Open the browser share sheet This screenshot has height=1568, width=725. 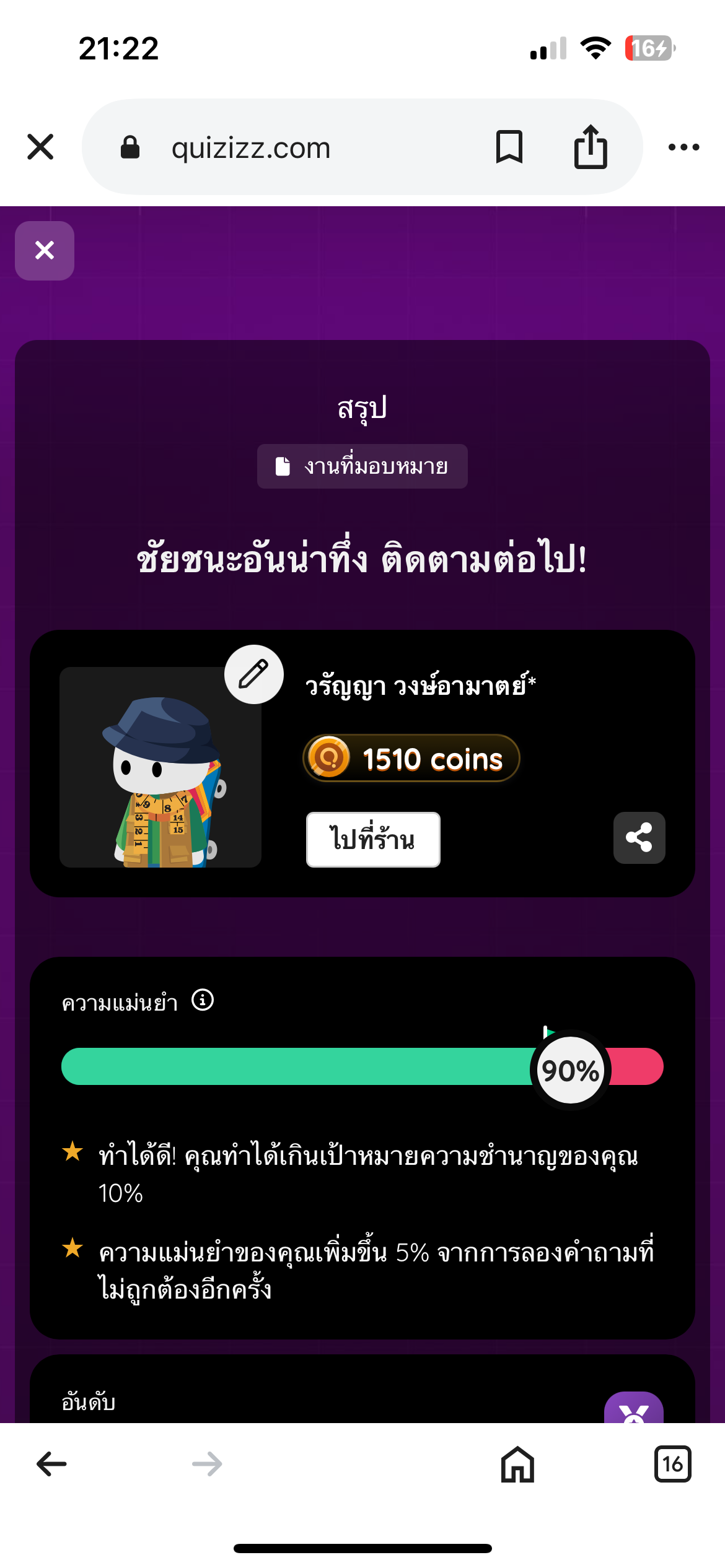(x=590, y=147)
